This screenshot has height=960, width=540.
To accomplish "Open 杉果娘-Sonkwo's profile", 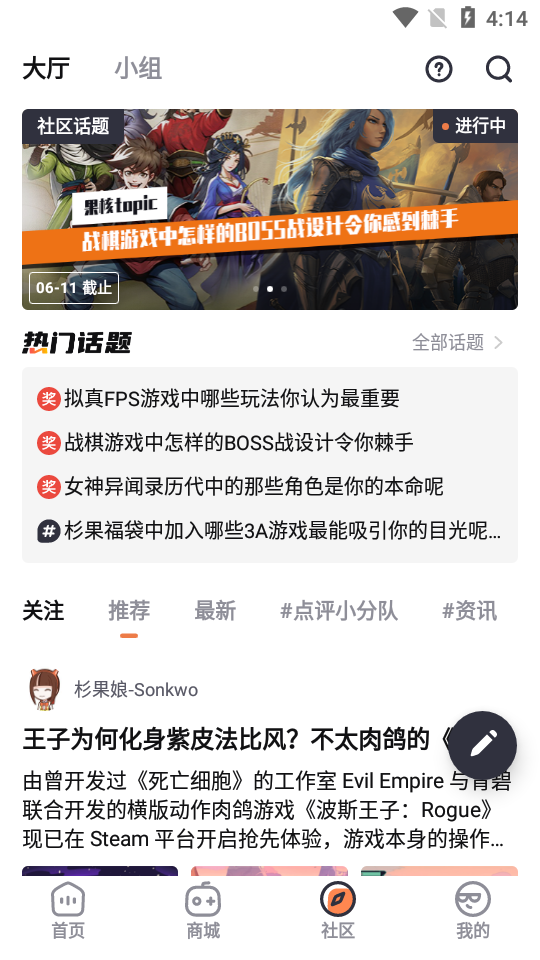I will click(x=136, y=689).
